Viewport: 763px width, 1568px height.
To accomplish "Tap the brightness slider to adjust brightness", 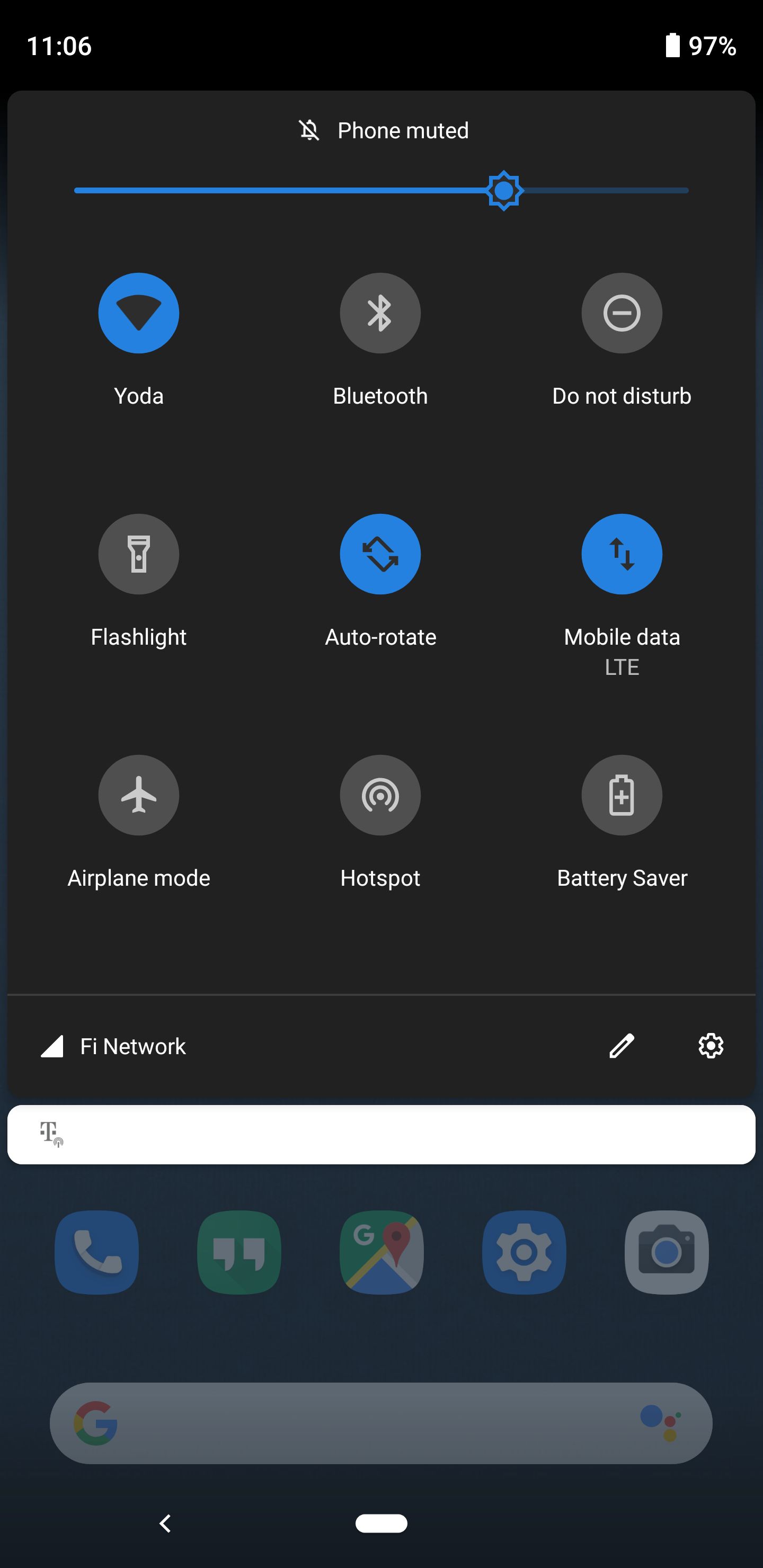I will click(x=381, y=191).
